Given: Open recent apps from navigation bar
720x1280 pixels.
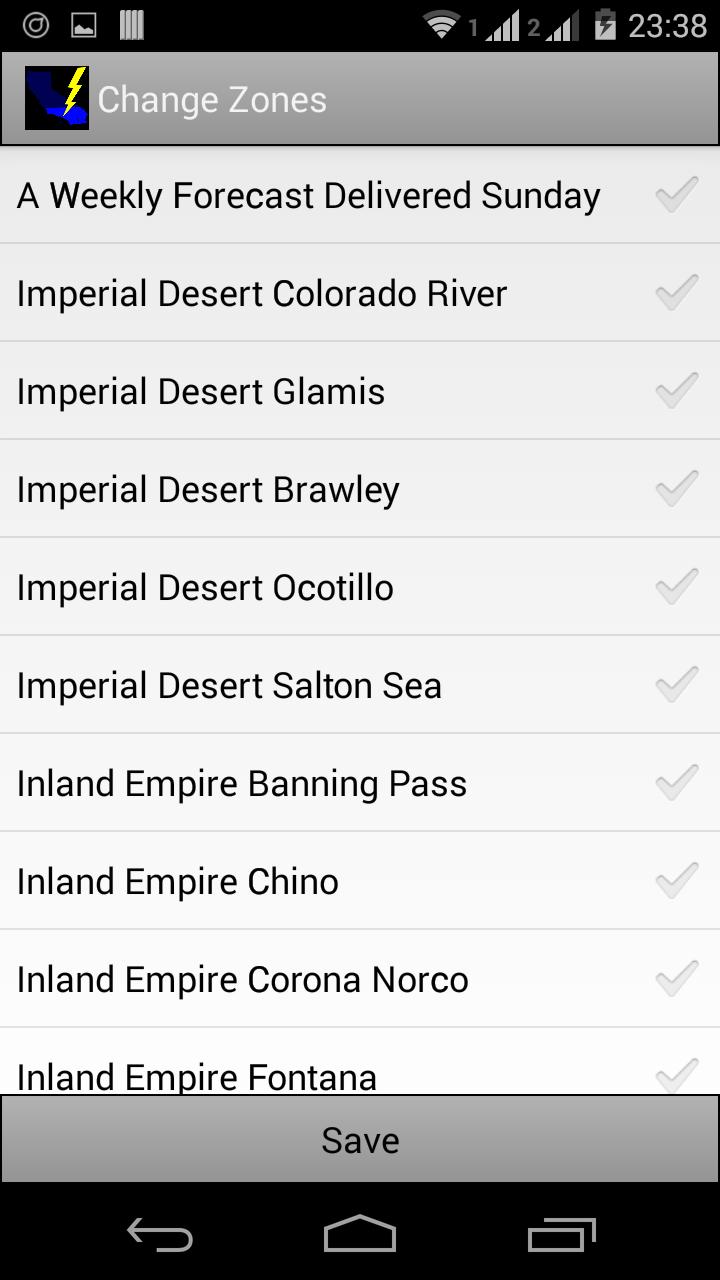Looking at the screenshot, I should (561, 1236).
